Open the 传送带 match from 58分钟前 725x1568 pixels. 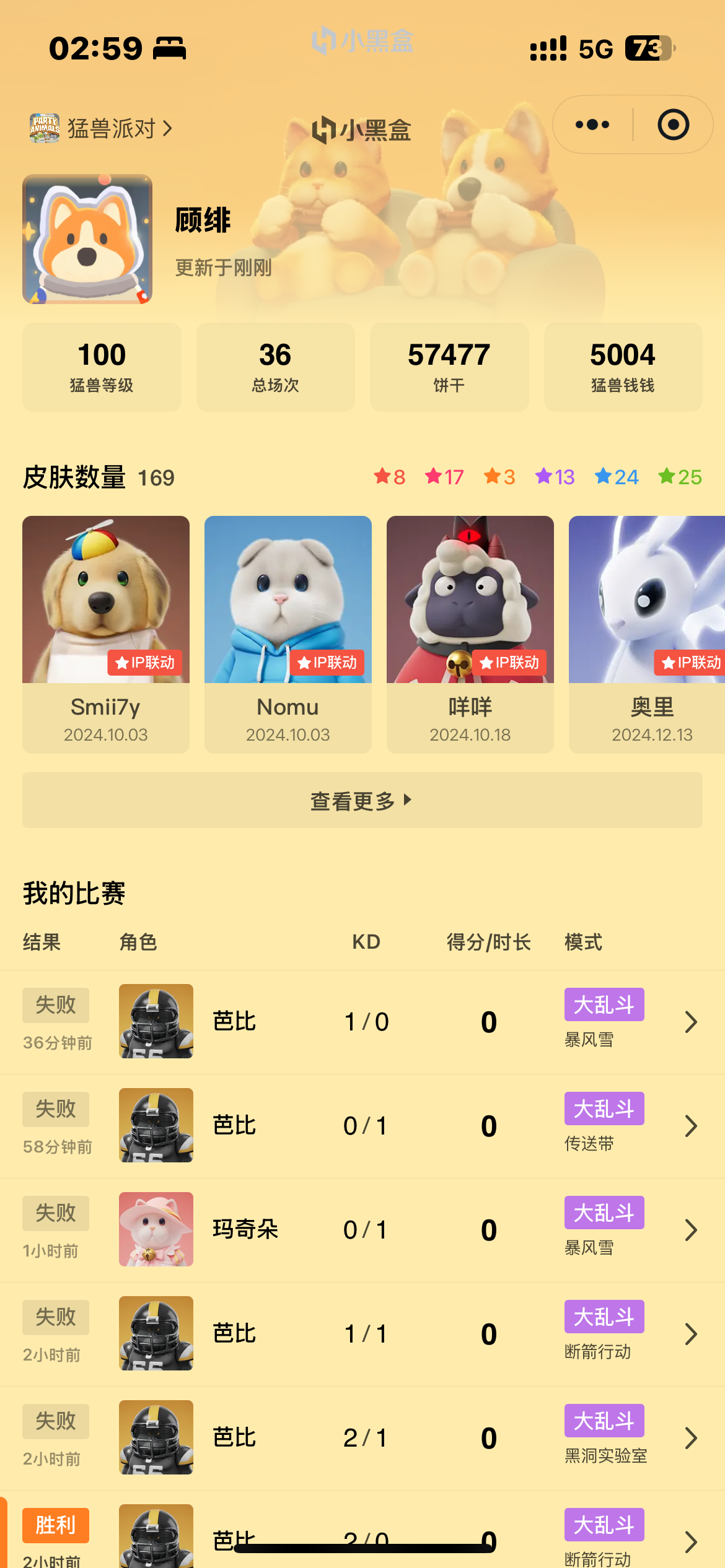tap(362, 1126)
